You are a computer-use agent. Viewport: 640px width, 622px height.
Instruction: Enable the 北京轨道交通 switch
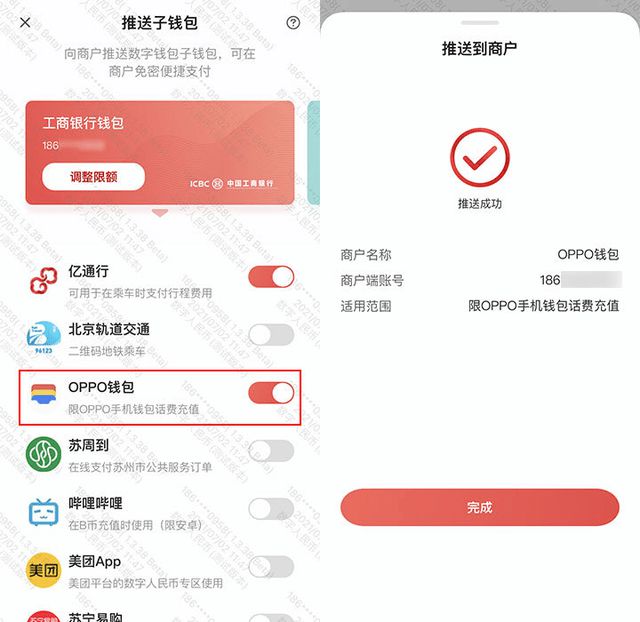[x=271, y=335]
